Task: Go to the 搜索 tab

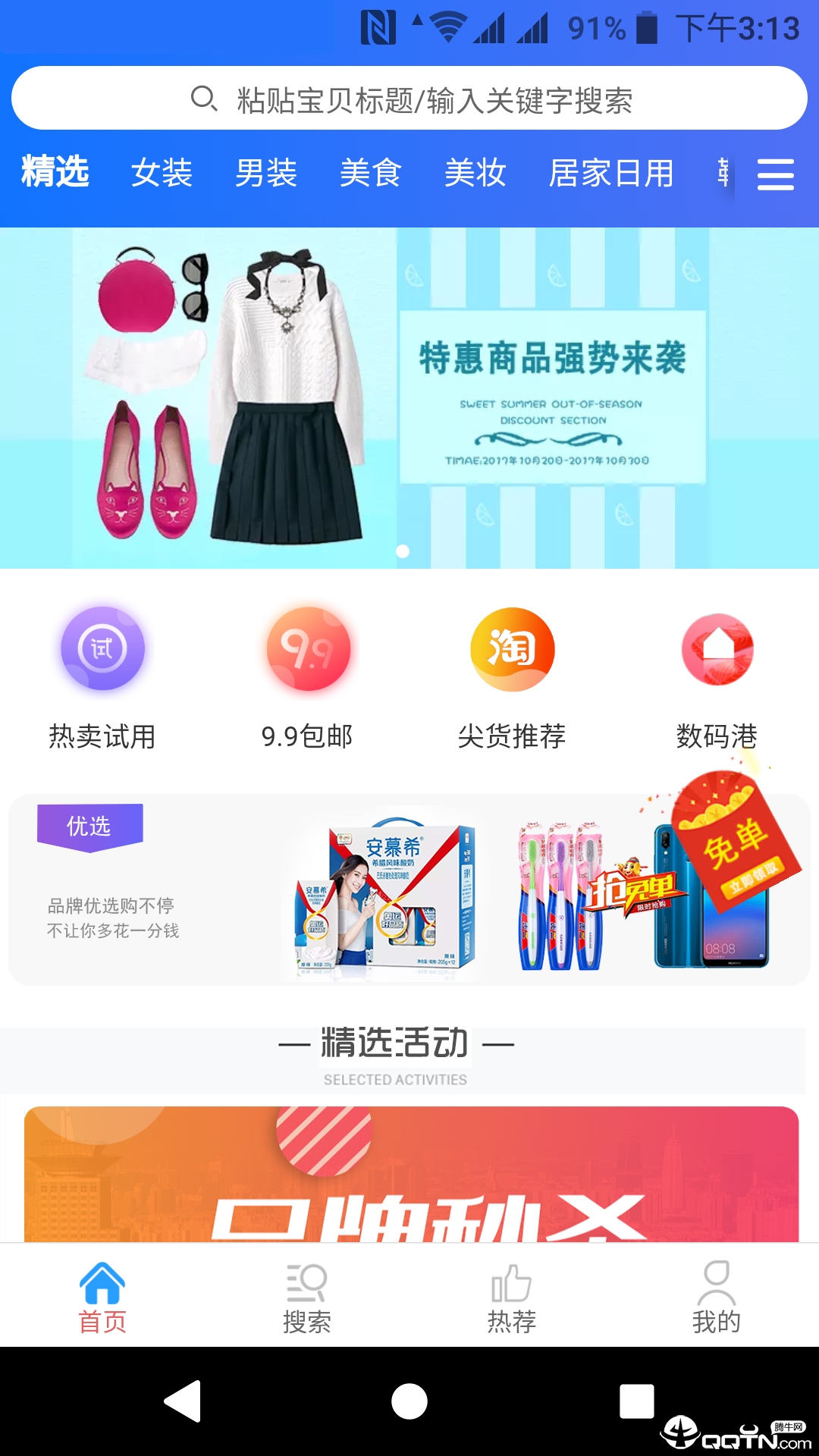Action: (307, 1298)
